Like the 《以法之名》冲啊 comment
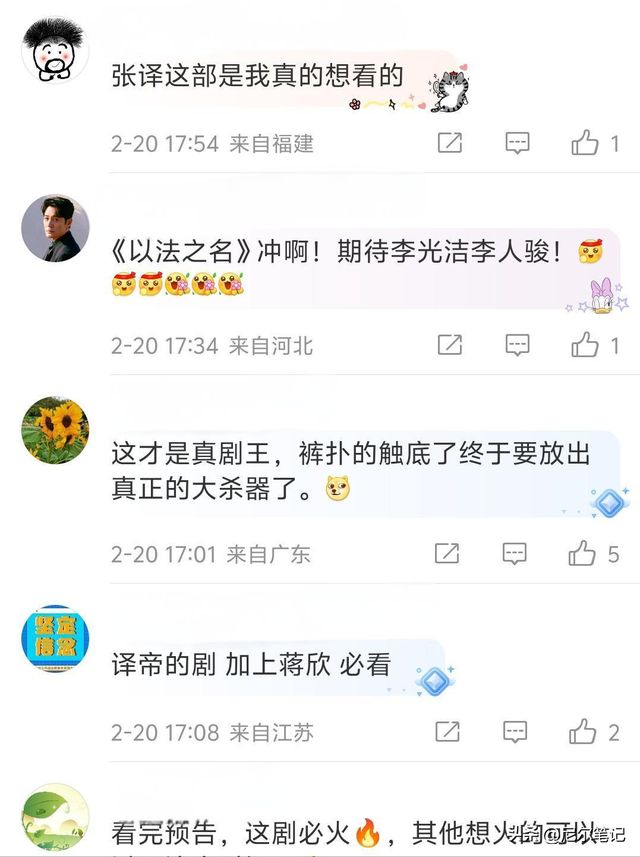The height and width of the screenshot is (857, 640). coord(585,346)
